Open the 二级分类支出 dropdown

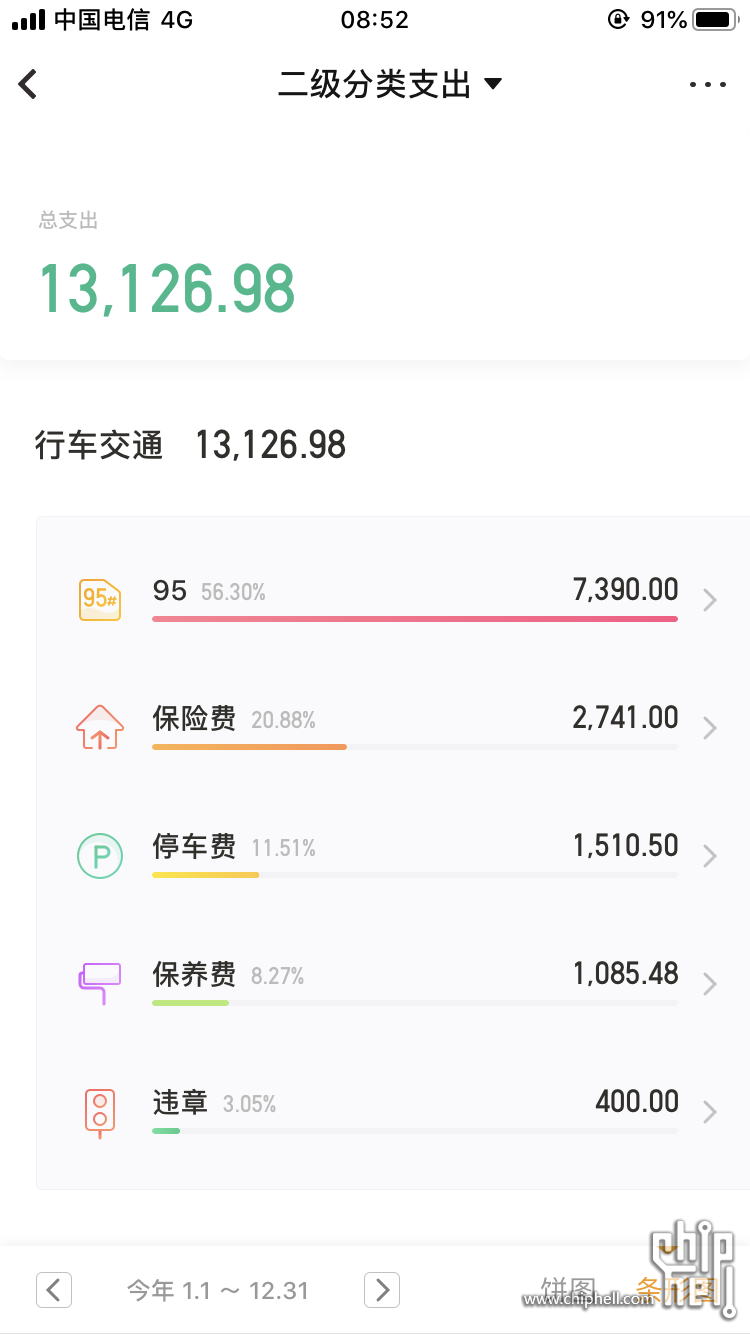click(x=390, y=85)
